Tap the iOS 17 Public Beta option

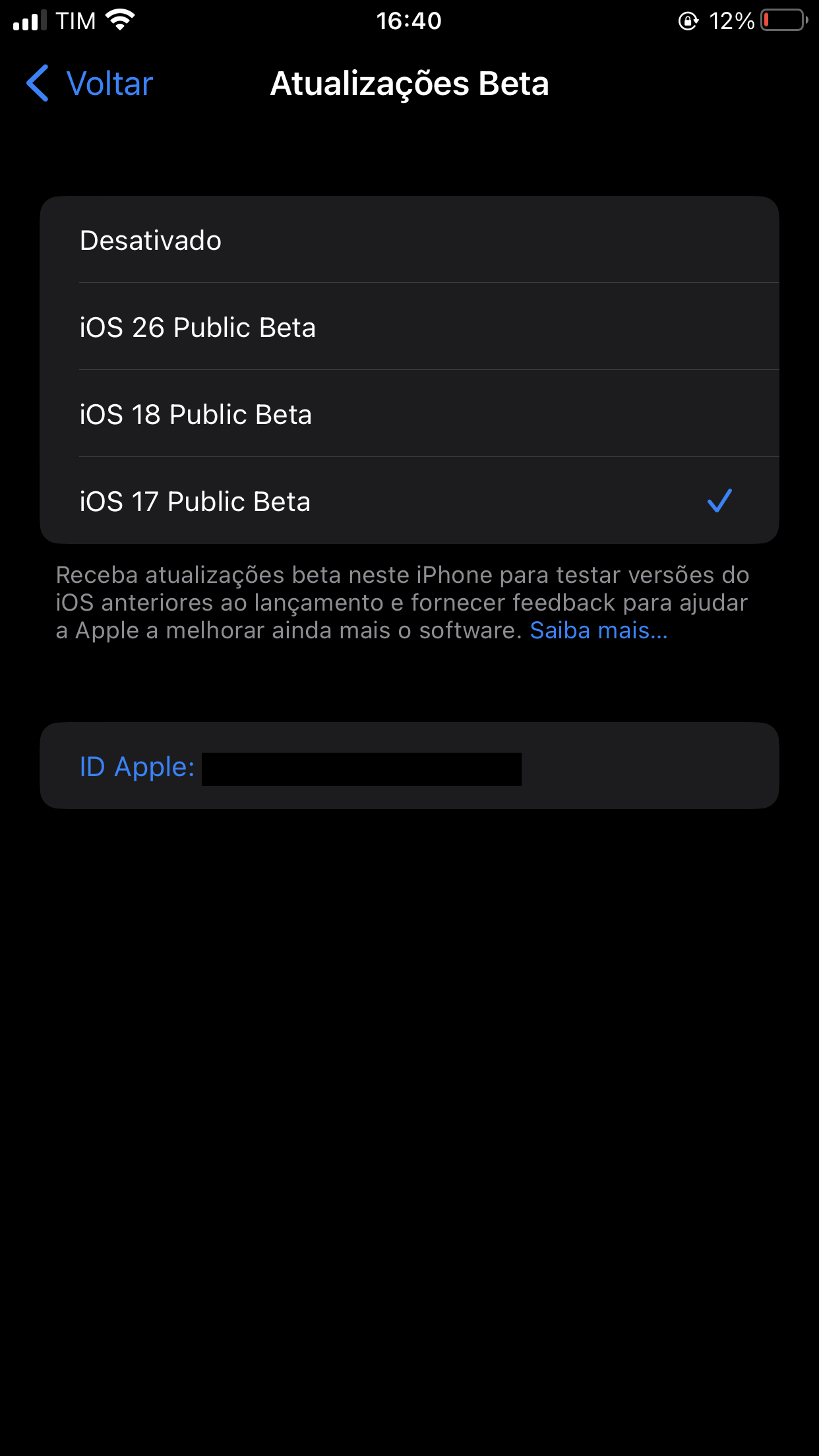click(x=409, y=501)
